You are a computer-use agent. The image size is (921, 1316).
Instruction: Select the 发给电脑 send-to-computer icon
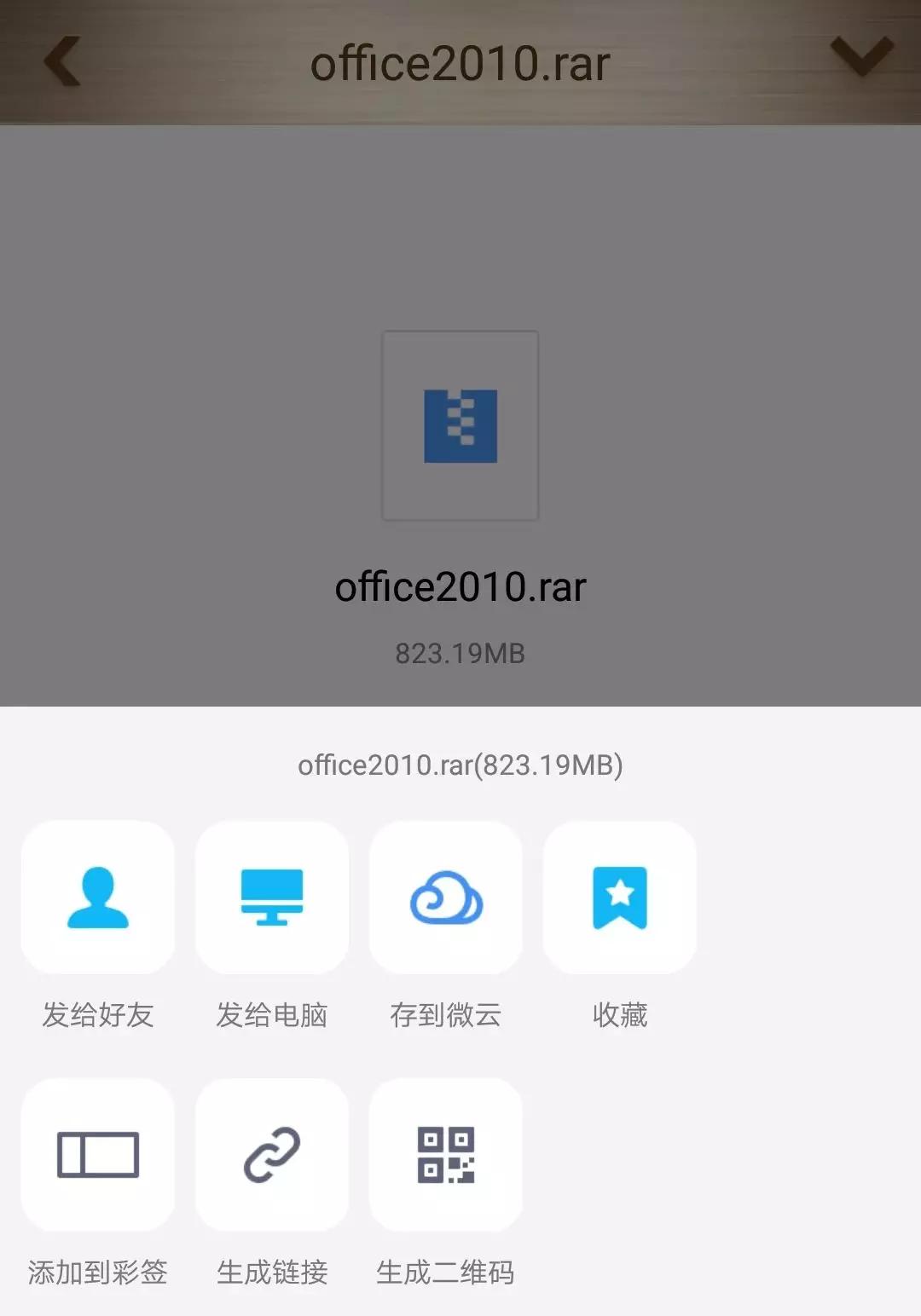click(x=271, y=898)
